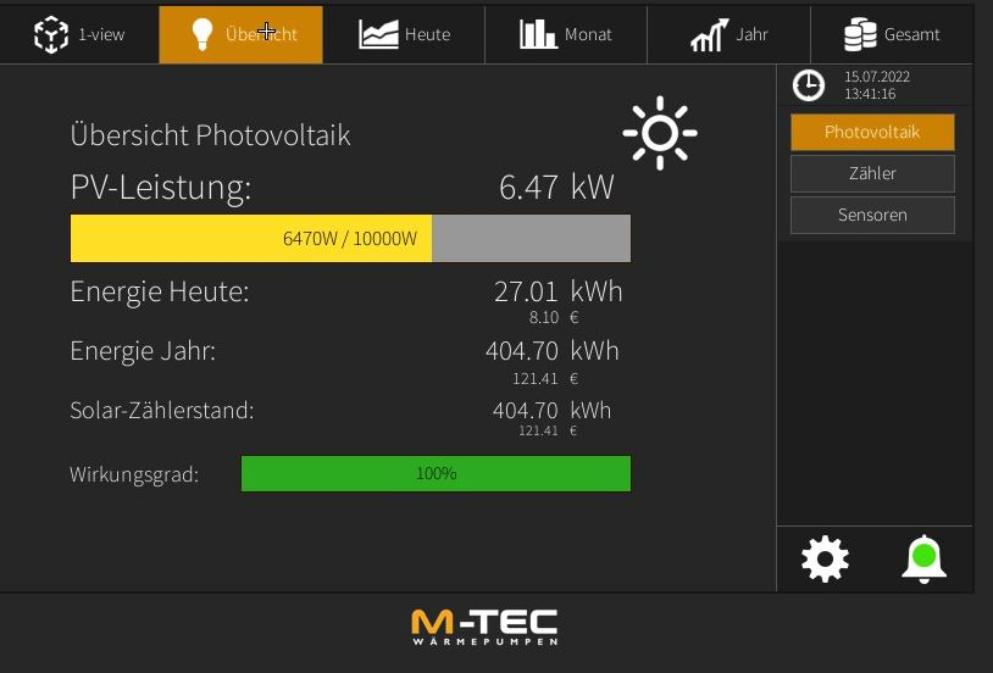Open the Jahr statistics tab

click(x=729, y=35)
